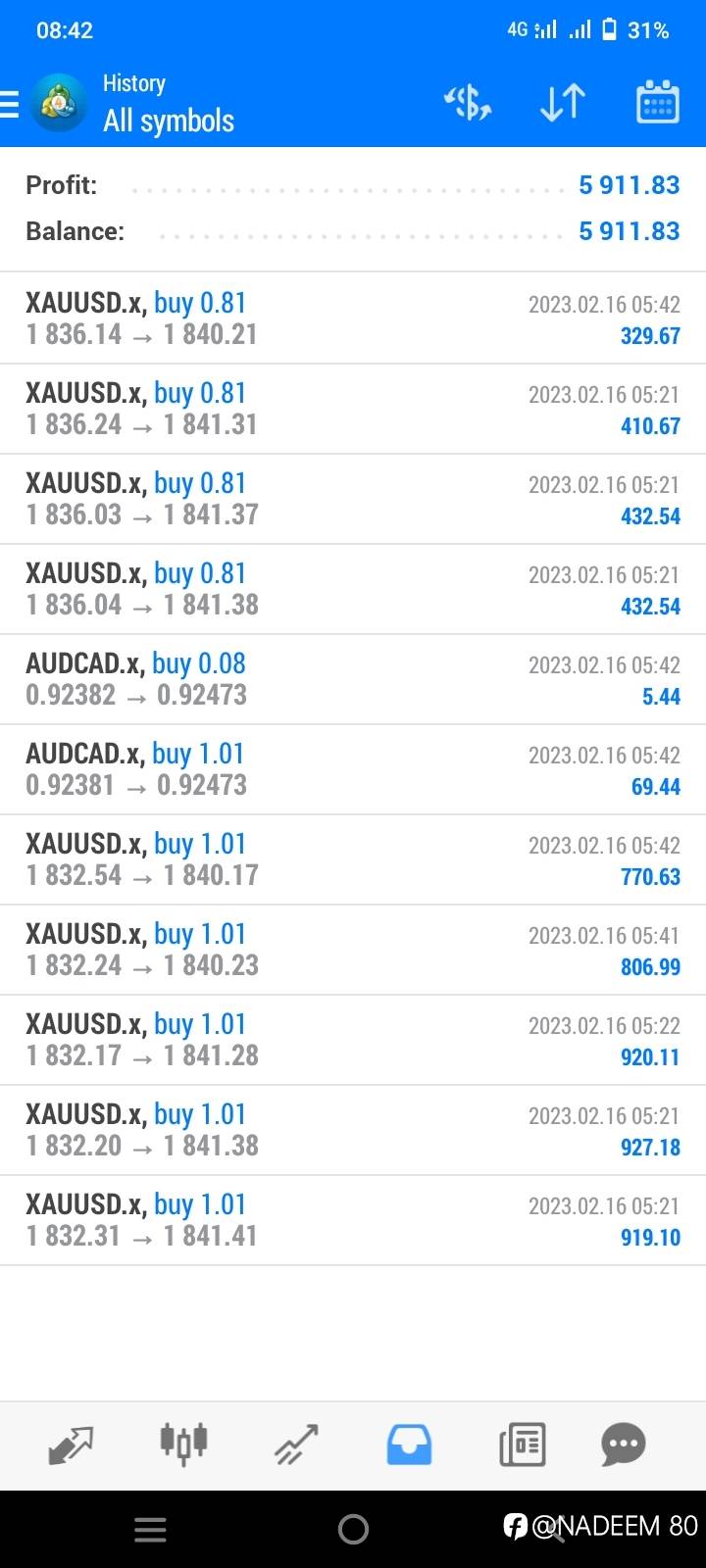Open the symbol filter icon
706x1568 pixels.
pyautogui.click(x=468, y=102)
